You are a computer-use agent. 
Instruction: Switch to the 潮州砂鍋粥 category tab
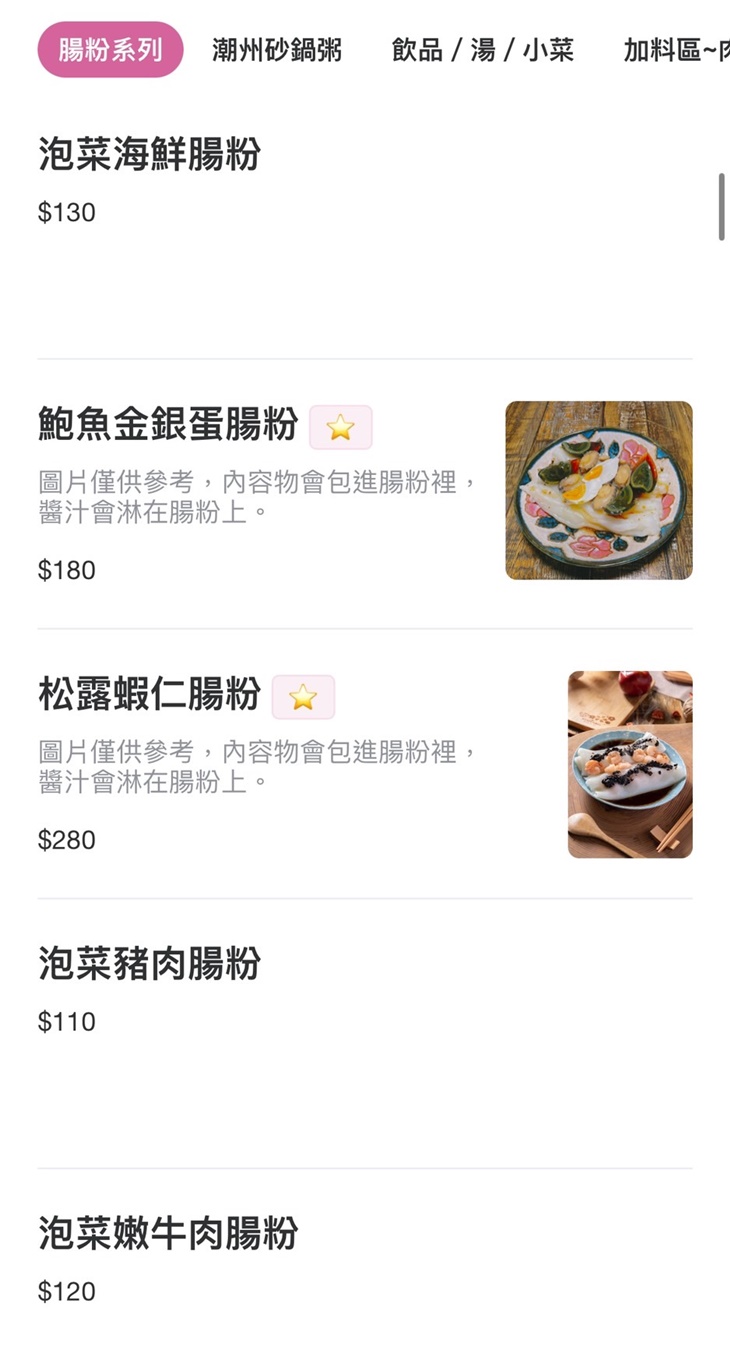coord(275,49)
